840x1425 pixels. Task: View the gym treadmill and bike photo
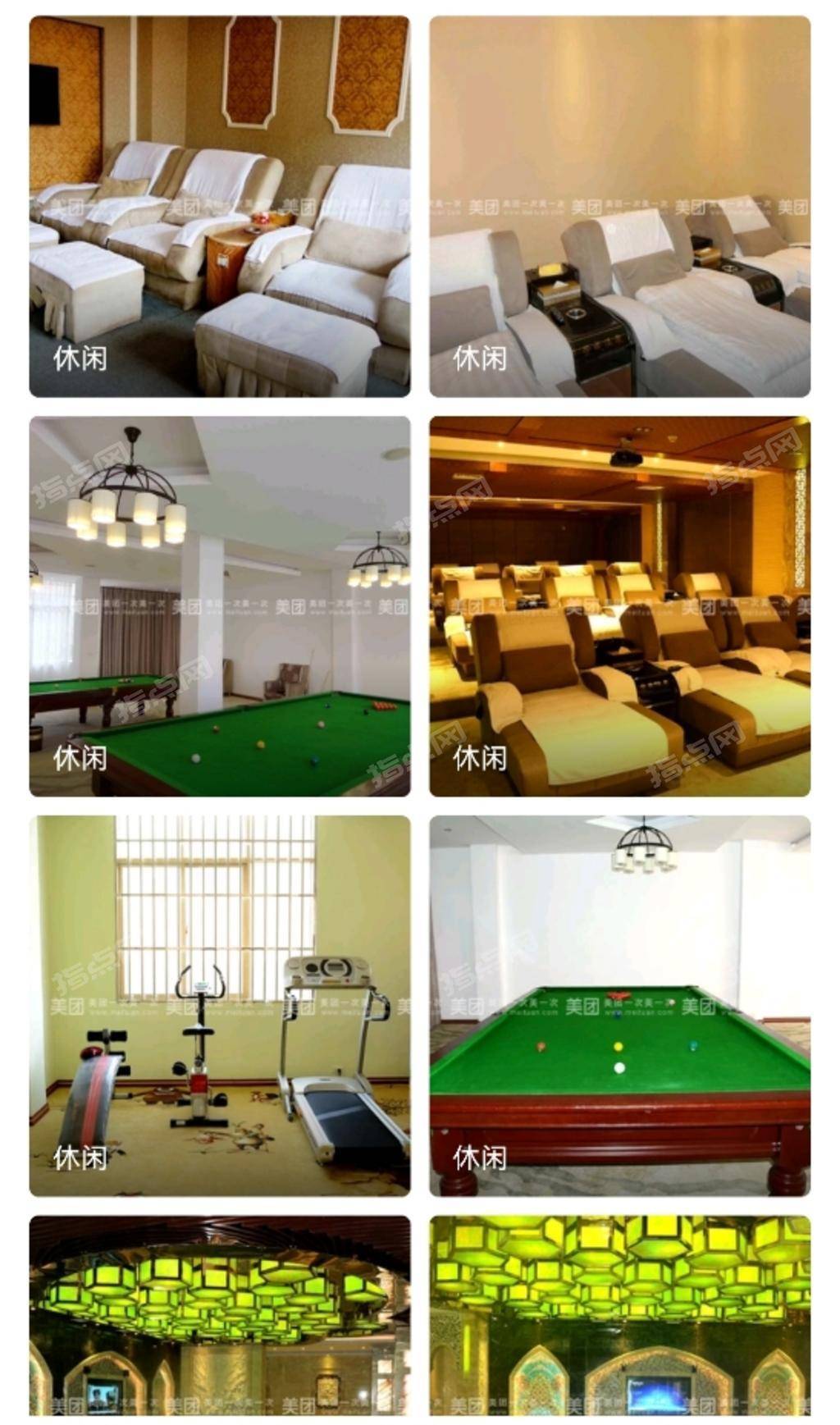(220, 1006)
